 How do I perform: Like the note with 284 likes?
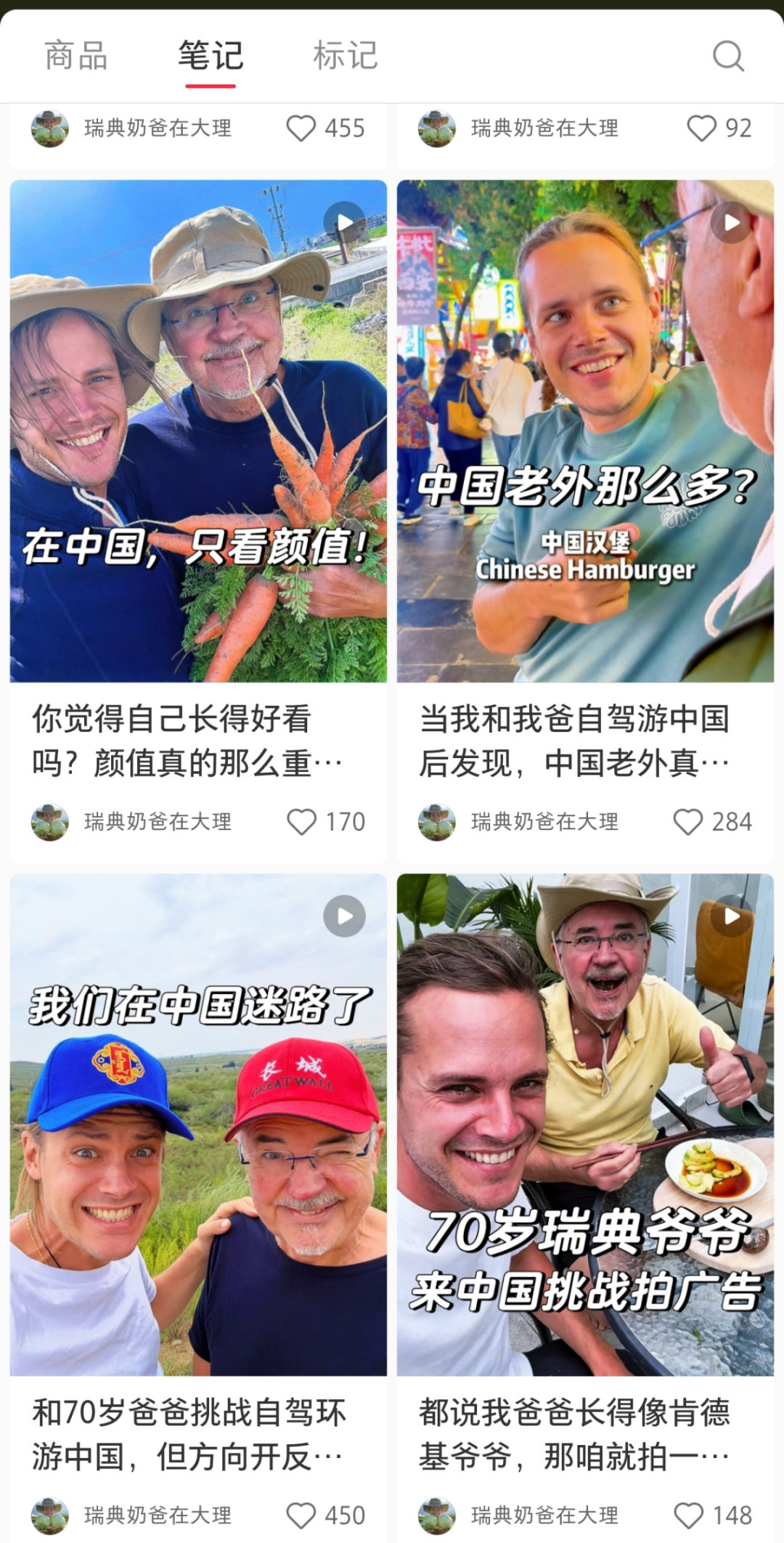(687, 822)
